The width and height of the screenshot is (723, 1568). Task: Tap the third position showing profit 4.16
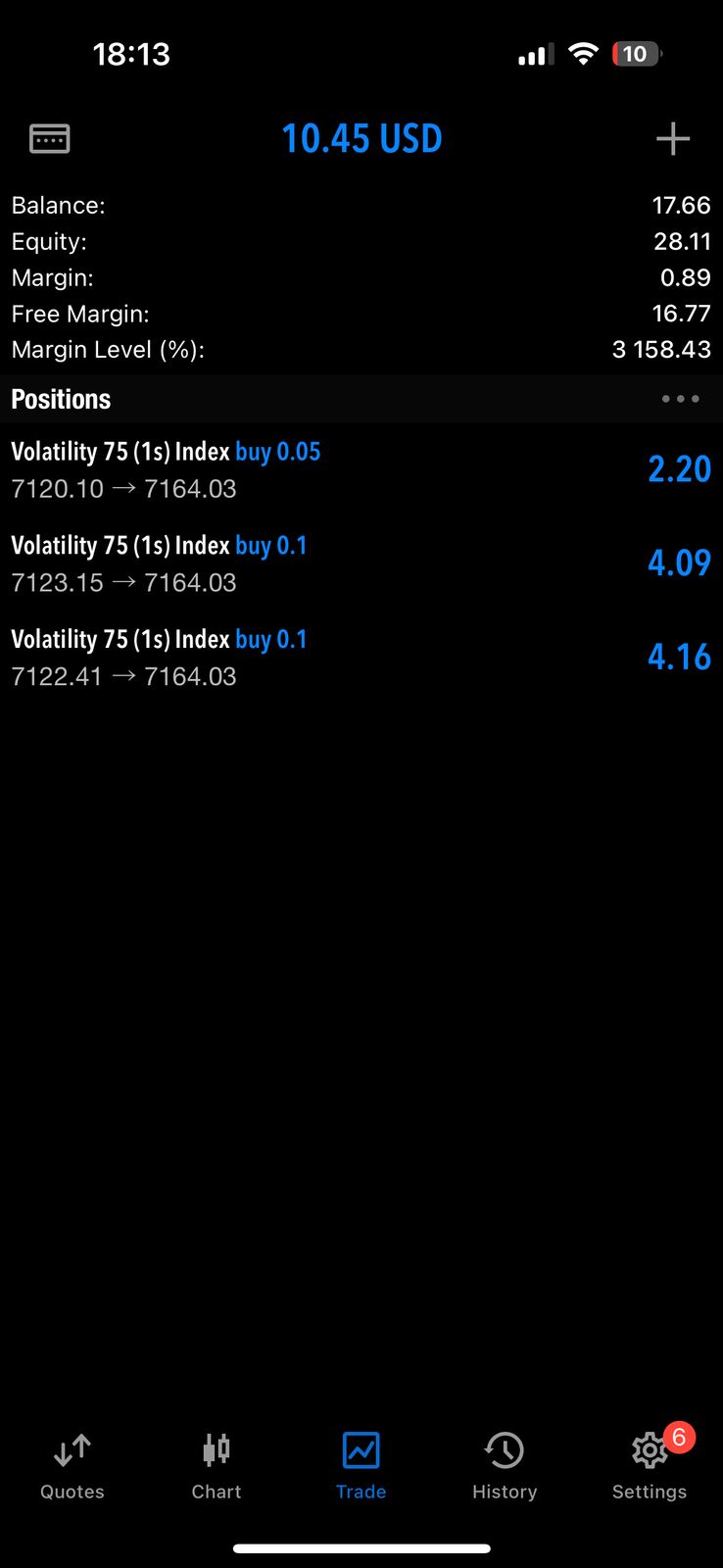tap(361, 656)
